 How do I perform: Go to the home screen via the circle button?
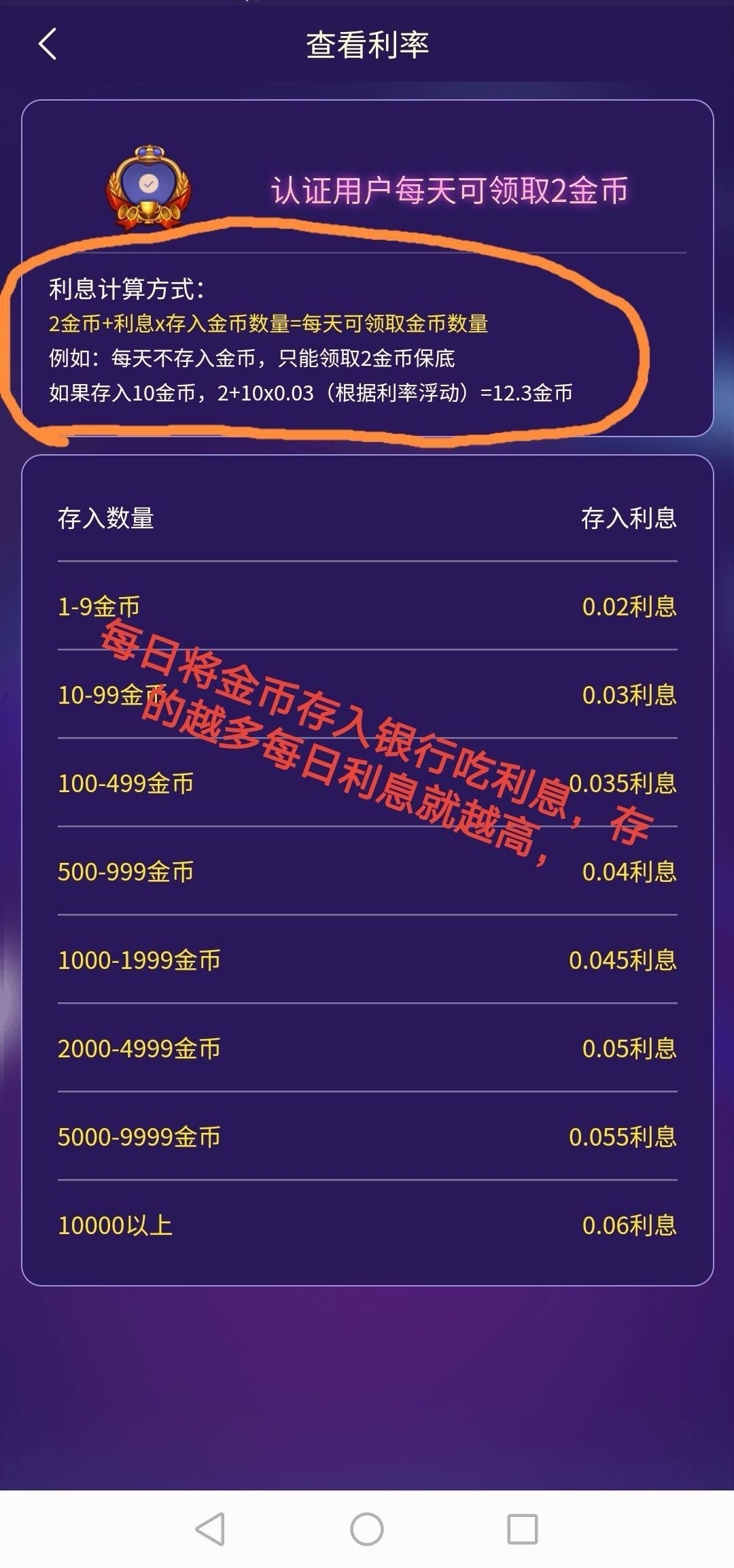pyautogui.click(x=367, y=1529)
